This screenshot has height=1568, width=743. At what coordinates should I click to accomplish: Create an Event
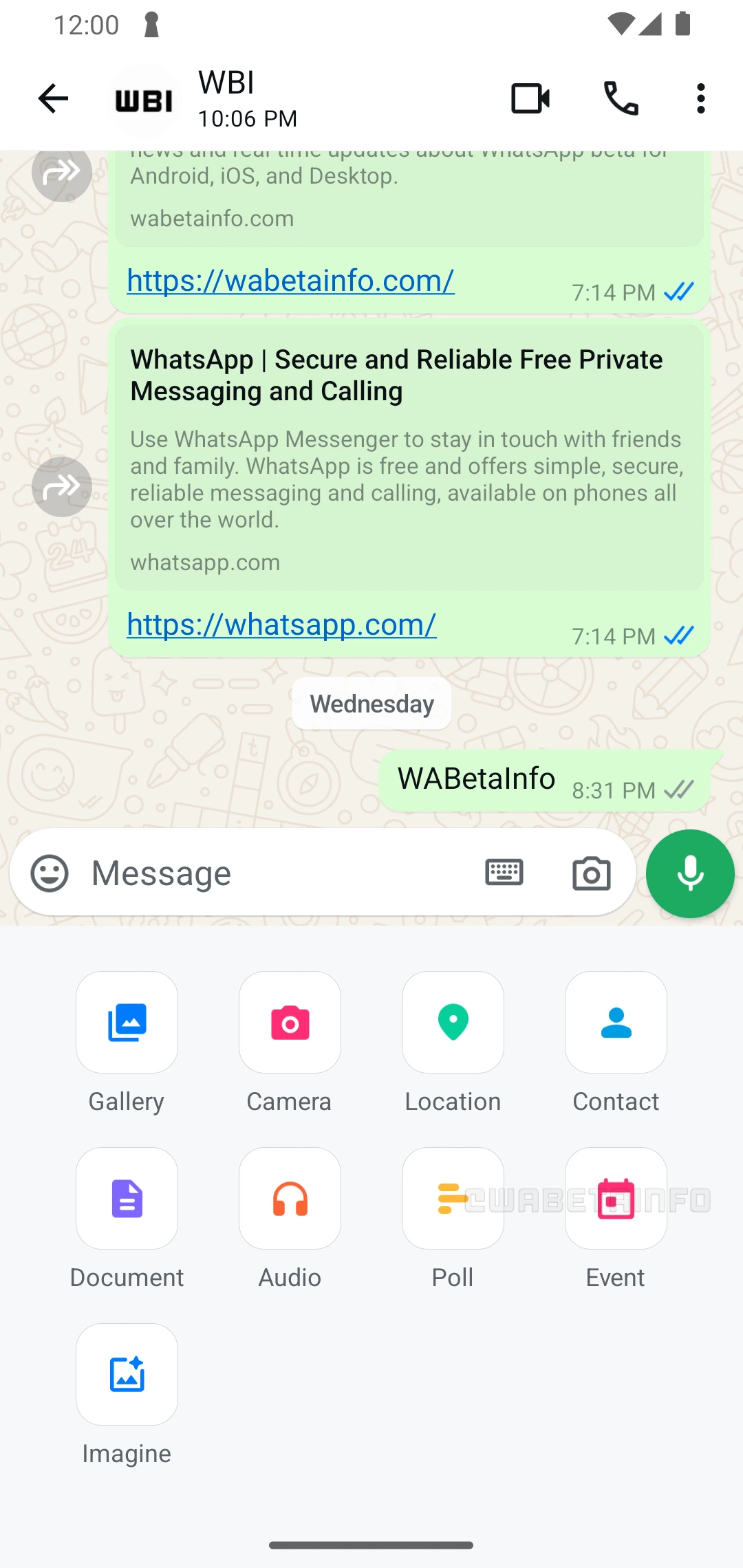coord(616,1199)
